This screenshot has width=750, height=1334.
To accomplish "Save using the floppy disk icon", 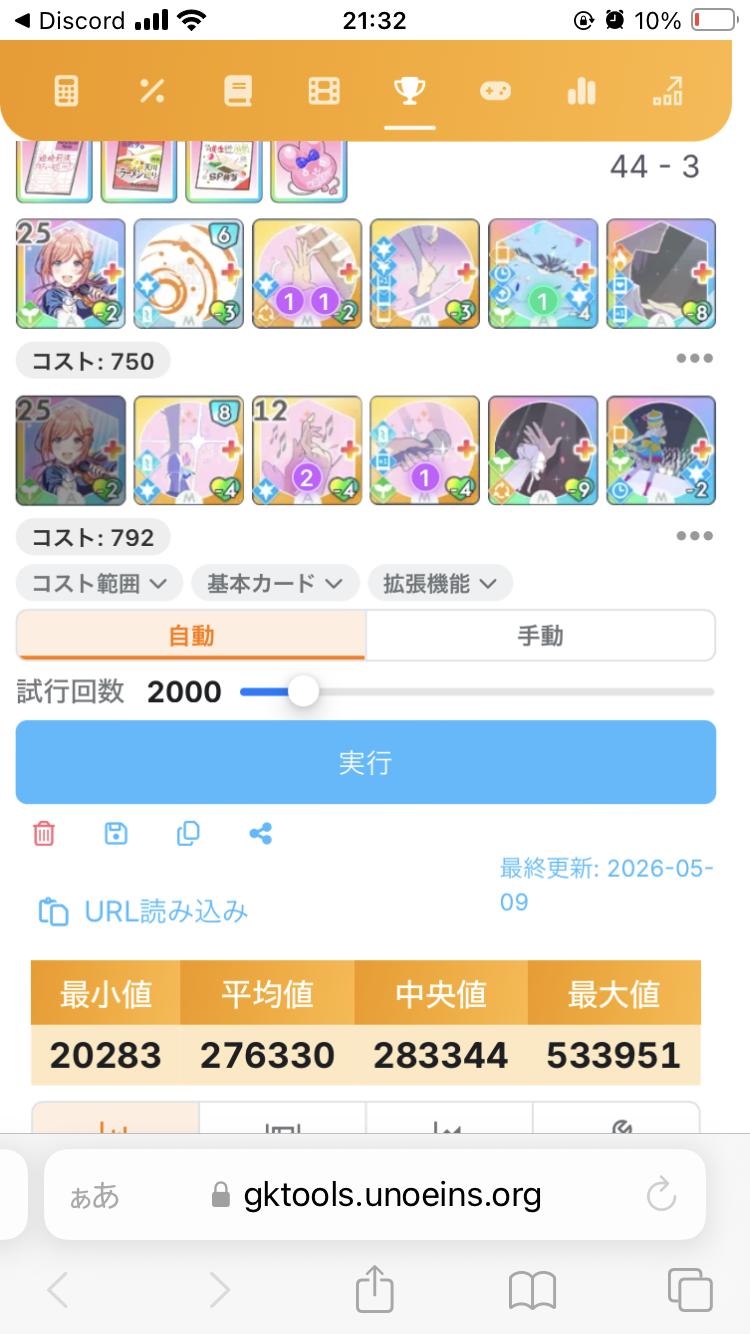I will pyautogui.click(x=116, y=833).
